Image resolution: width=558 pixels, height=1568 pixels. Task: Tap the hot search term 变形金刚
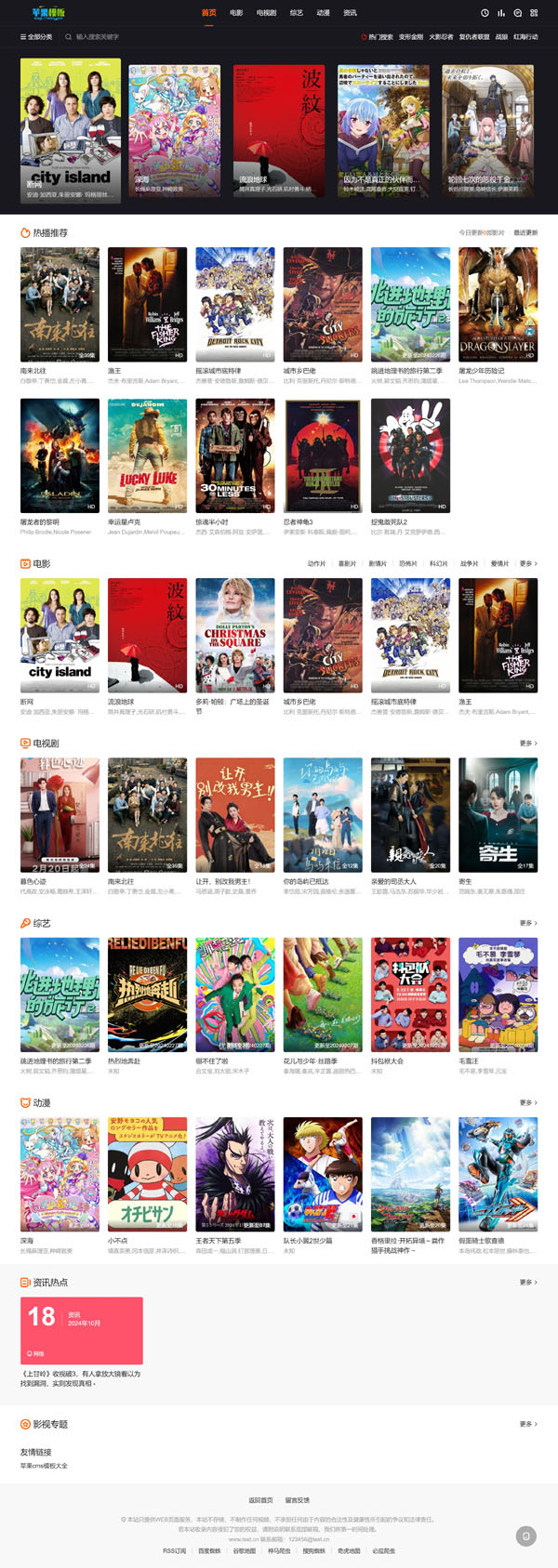[411, 37]
